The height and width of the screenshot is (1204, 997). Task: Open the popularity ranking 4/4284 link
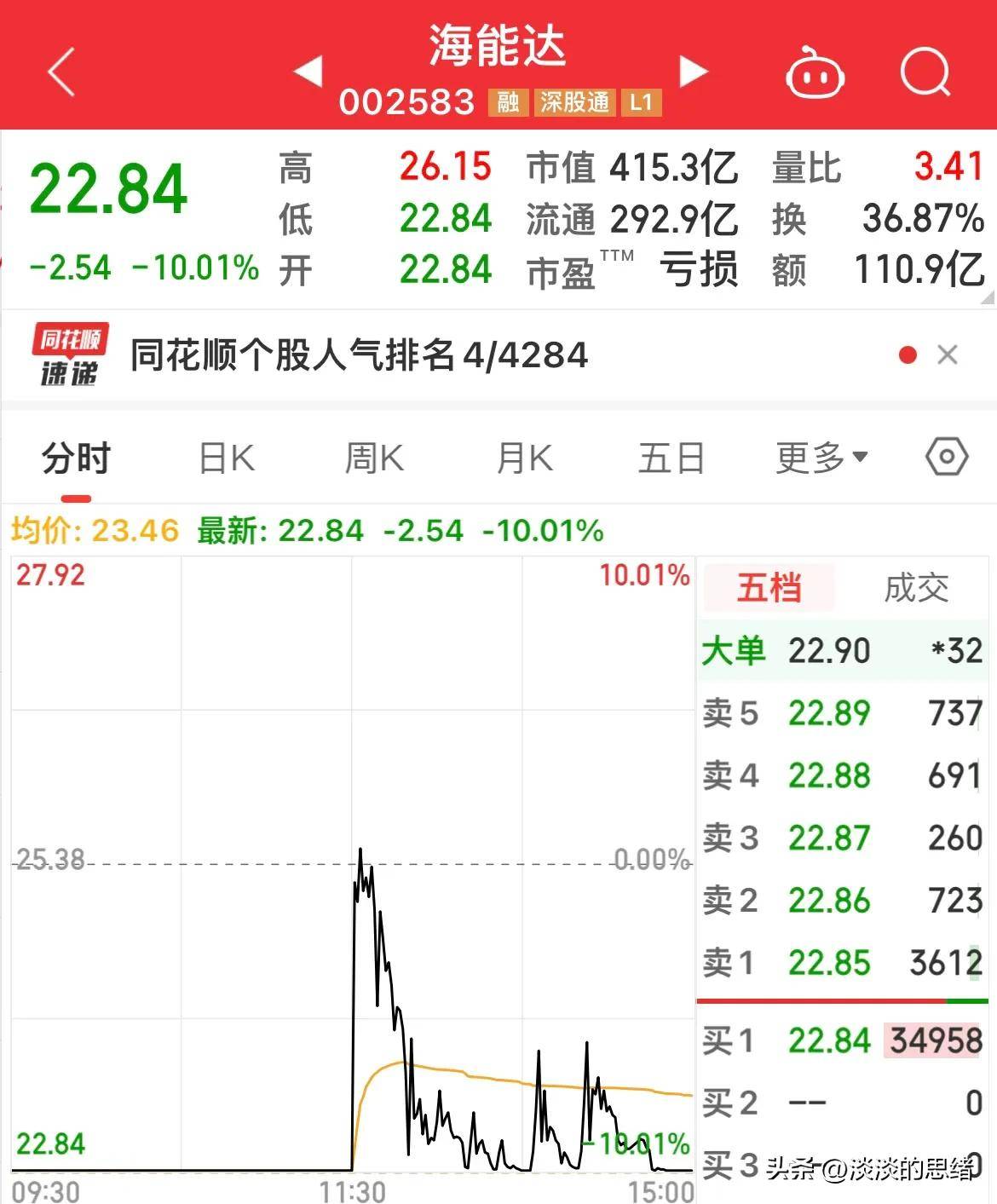point(358,356)
